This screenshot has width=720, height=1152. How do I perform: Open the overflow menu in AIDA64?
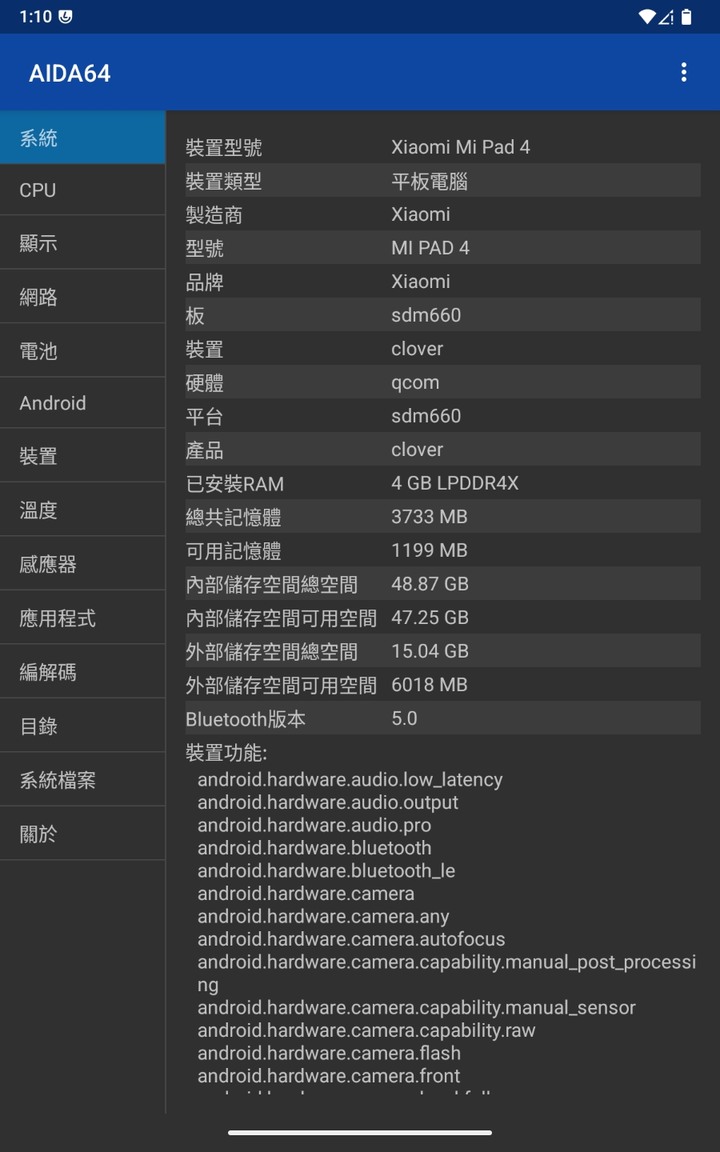click(x=683, y=72)
